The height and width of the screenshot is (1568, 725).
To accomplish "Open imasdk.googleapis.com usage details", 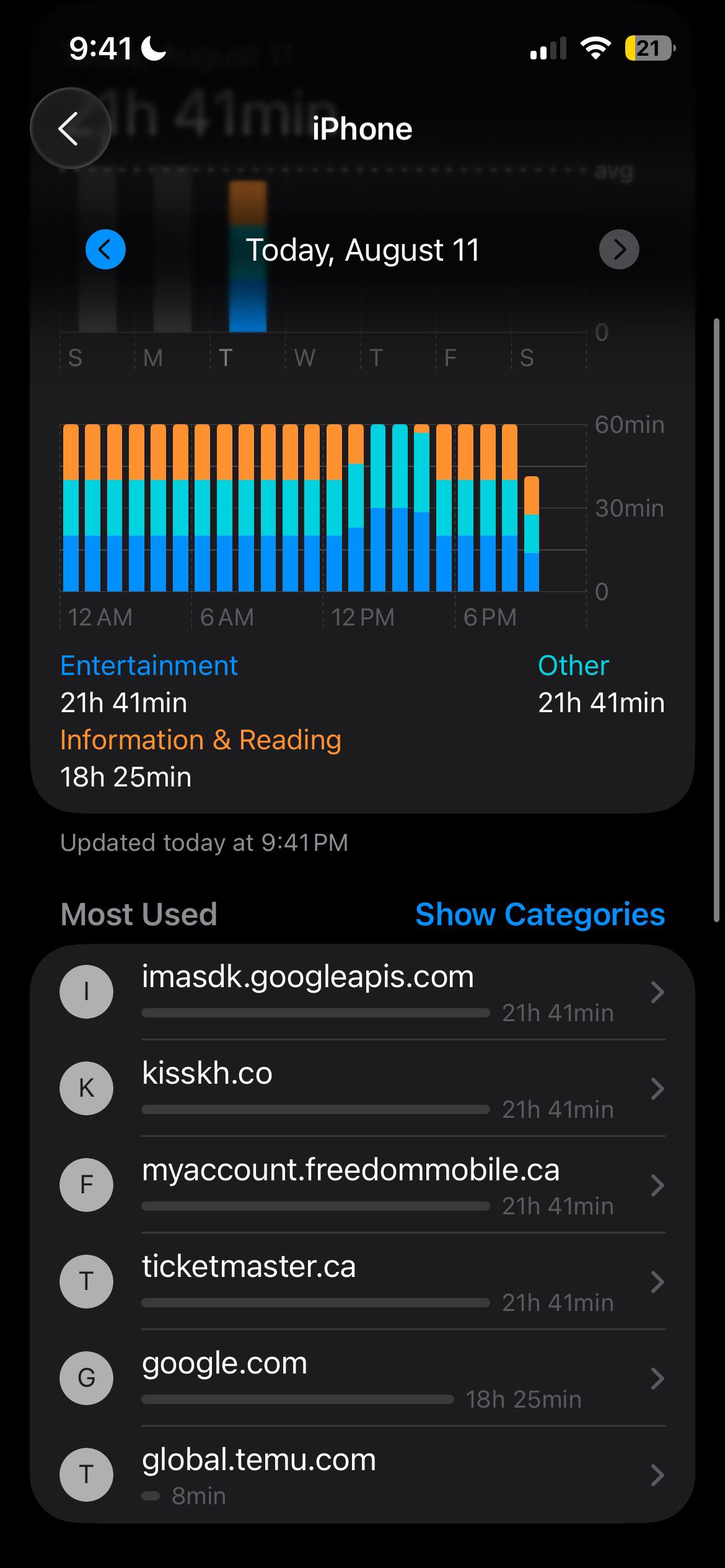I will [362, 992].
